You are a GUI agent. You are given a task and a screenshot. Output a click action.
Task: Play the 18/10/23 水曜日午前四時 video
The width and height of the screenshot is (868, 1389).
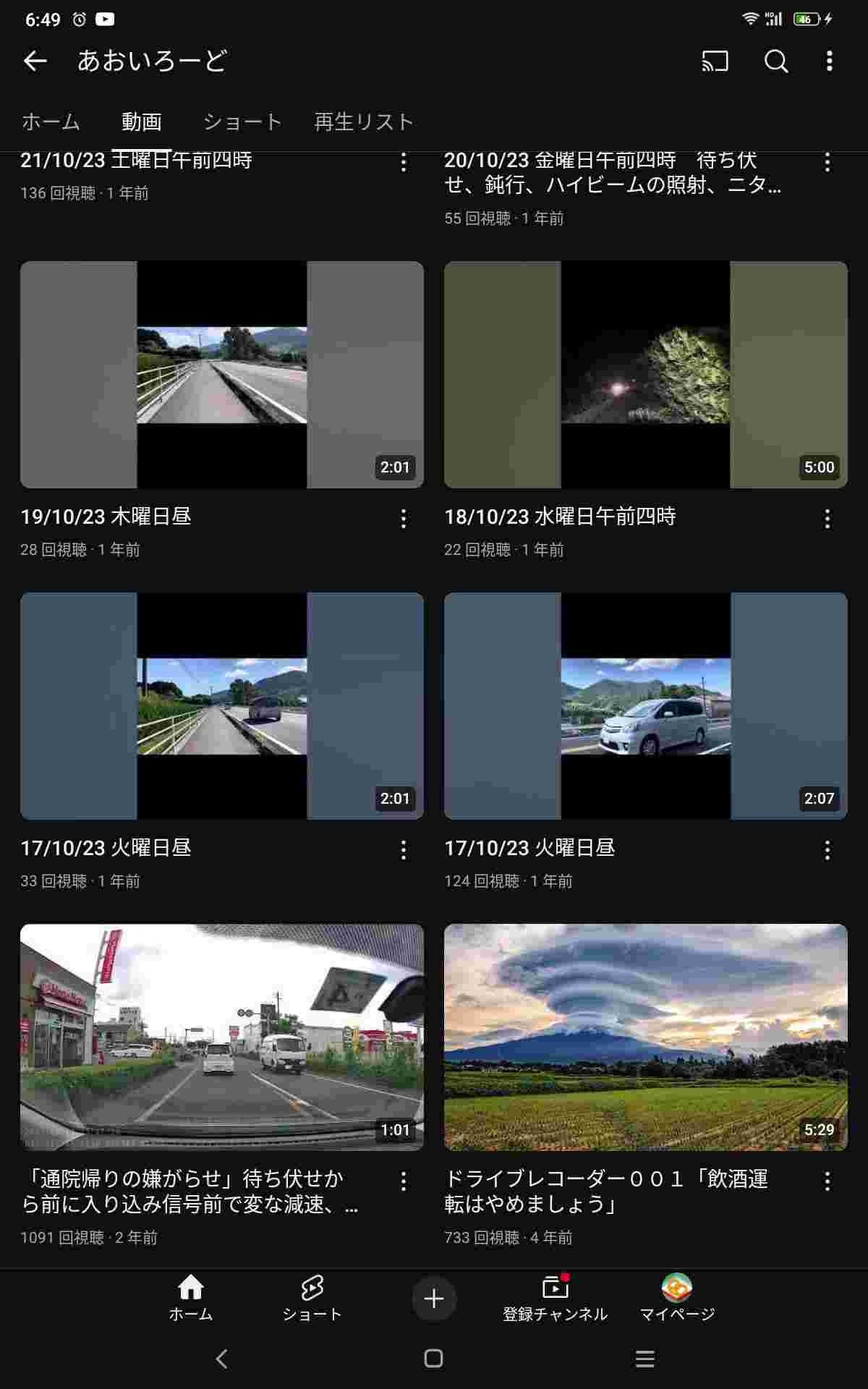(645, 375)
